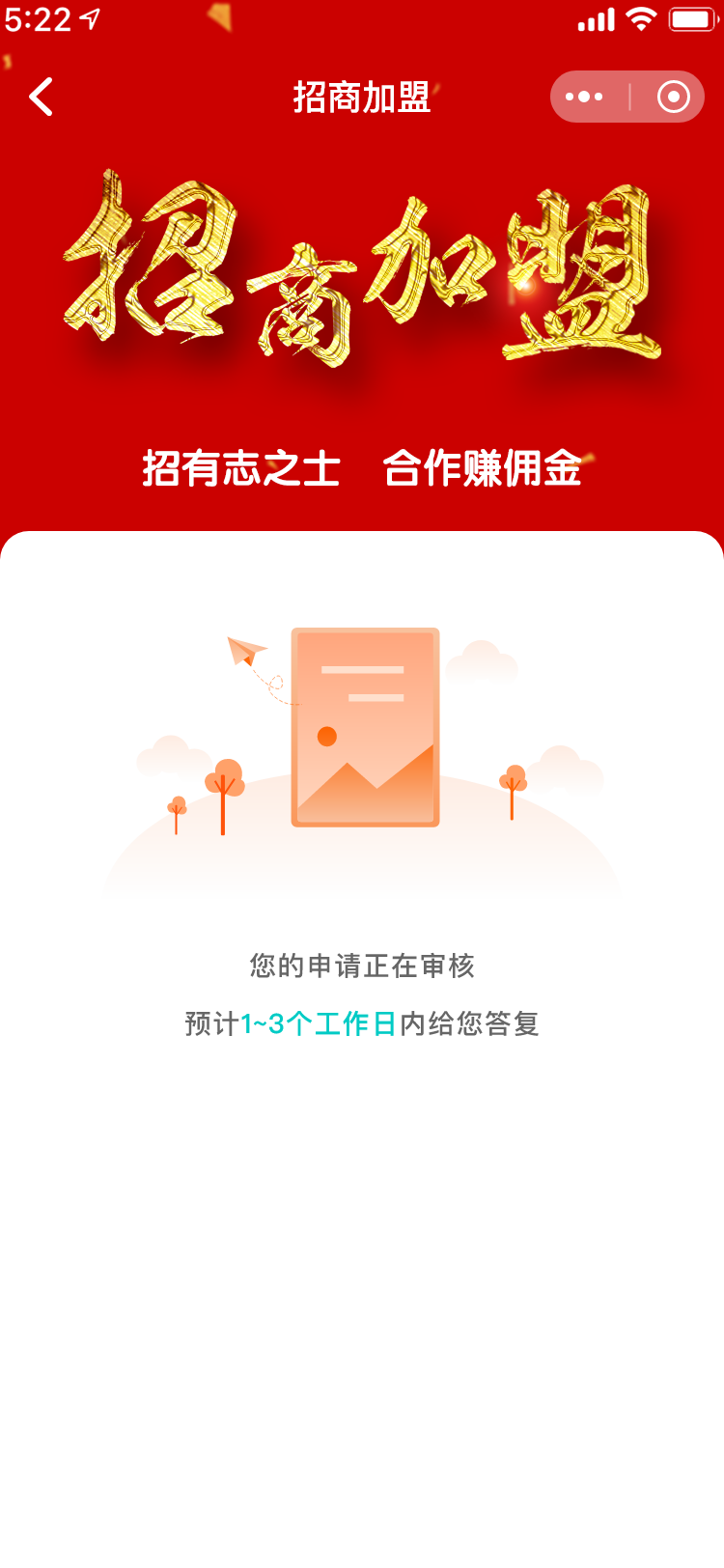The width and height of the screenshot is (724, 1568).
Task: Close the mini program with the circle button
Action: coord(673,98)
